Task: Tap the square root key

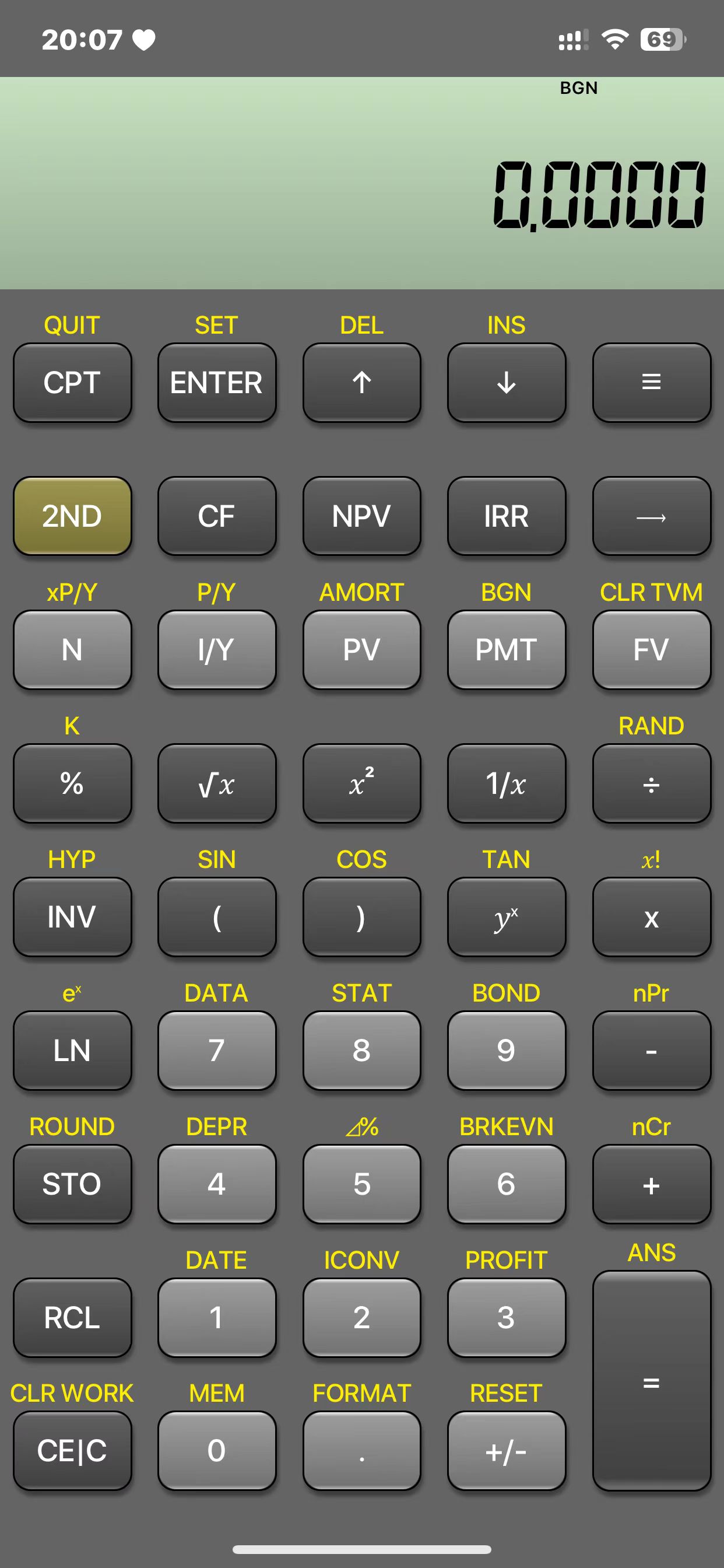Action: [217, 783]
